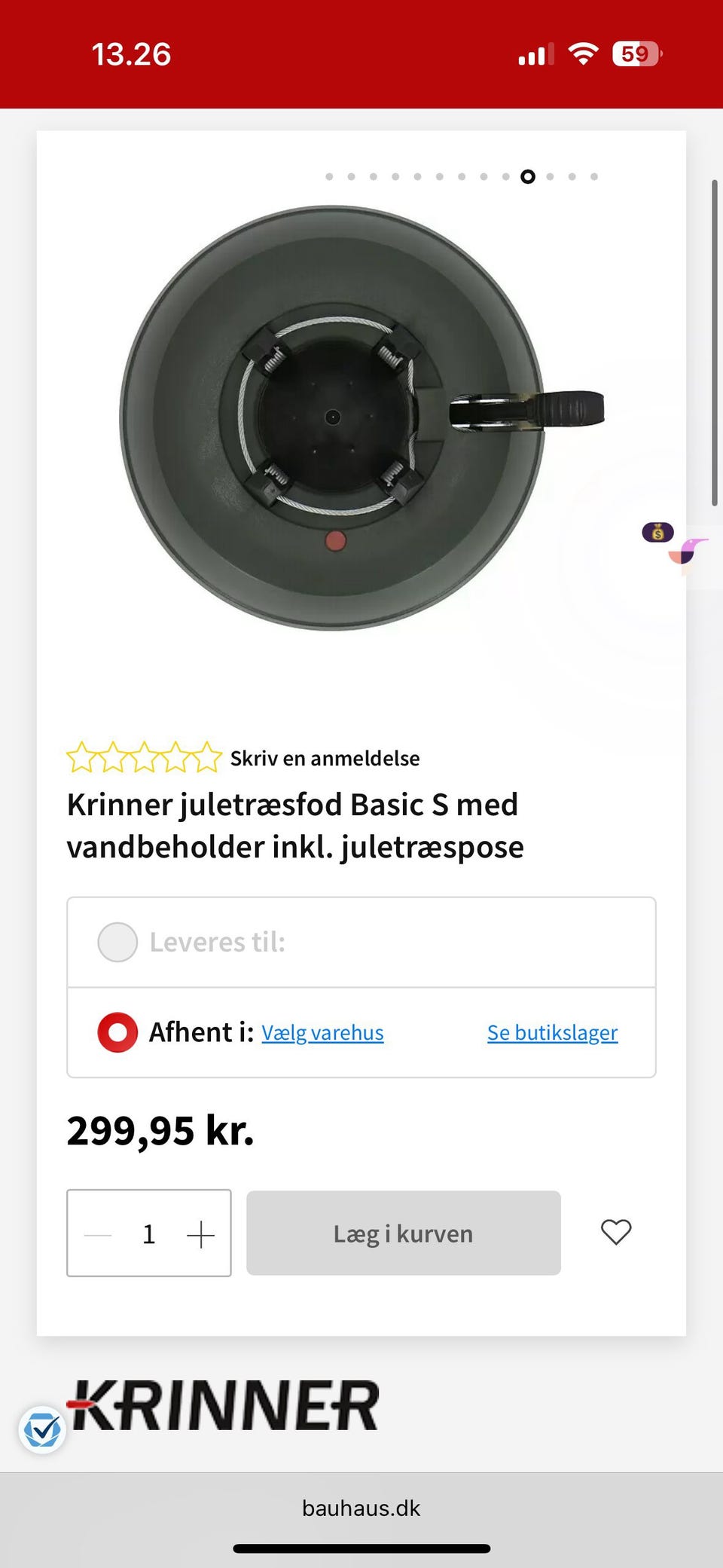The image size is (723, 1568).
Task: Select the "Leveres til" delivery radio button
Action: click(117, 942)
